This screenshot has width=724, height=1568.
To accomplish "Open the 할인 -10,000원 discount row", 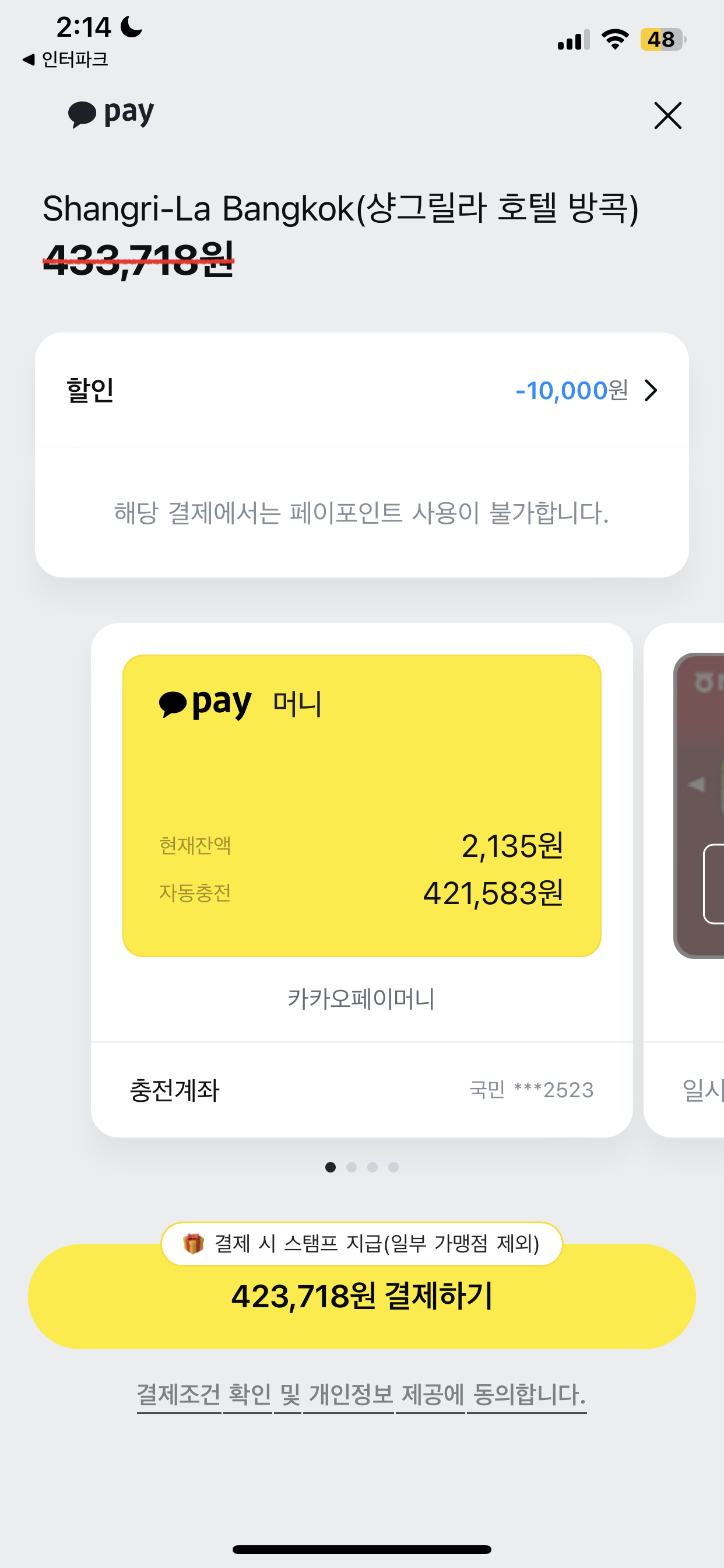I will (362, 390).
